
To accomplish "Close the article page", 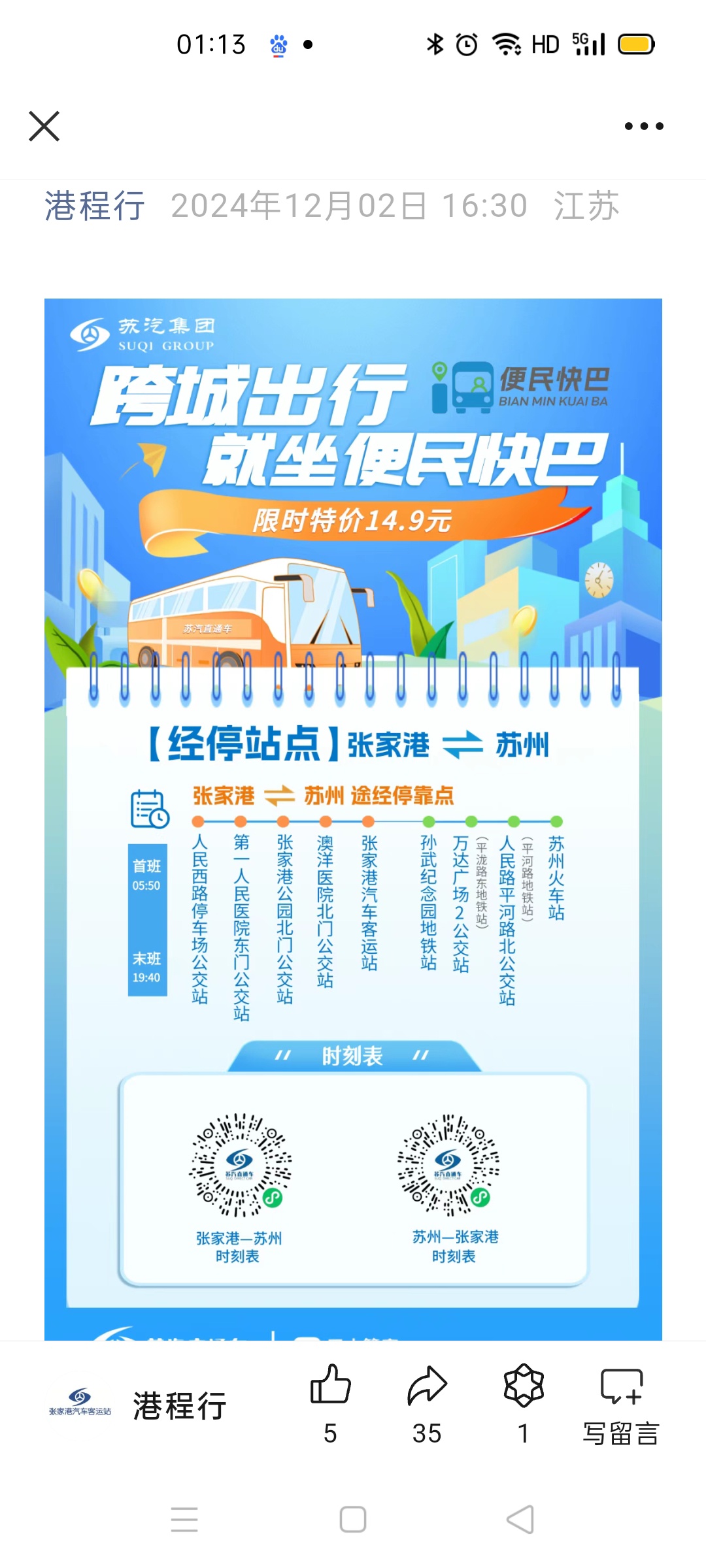I will click(x=44, y=126).
